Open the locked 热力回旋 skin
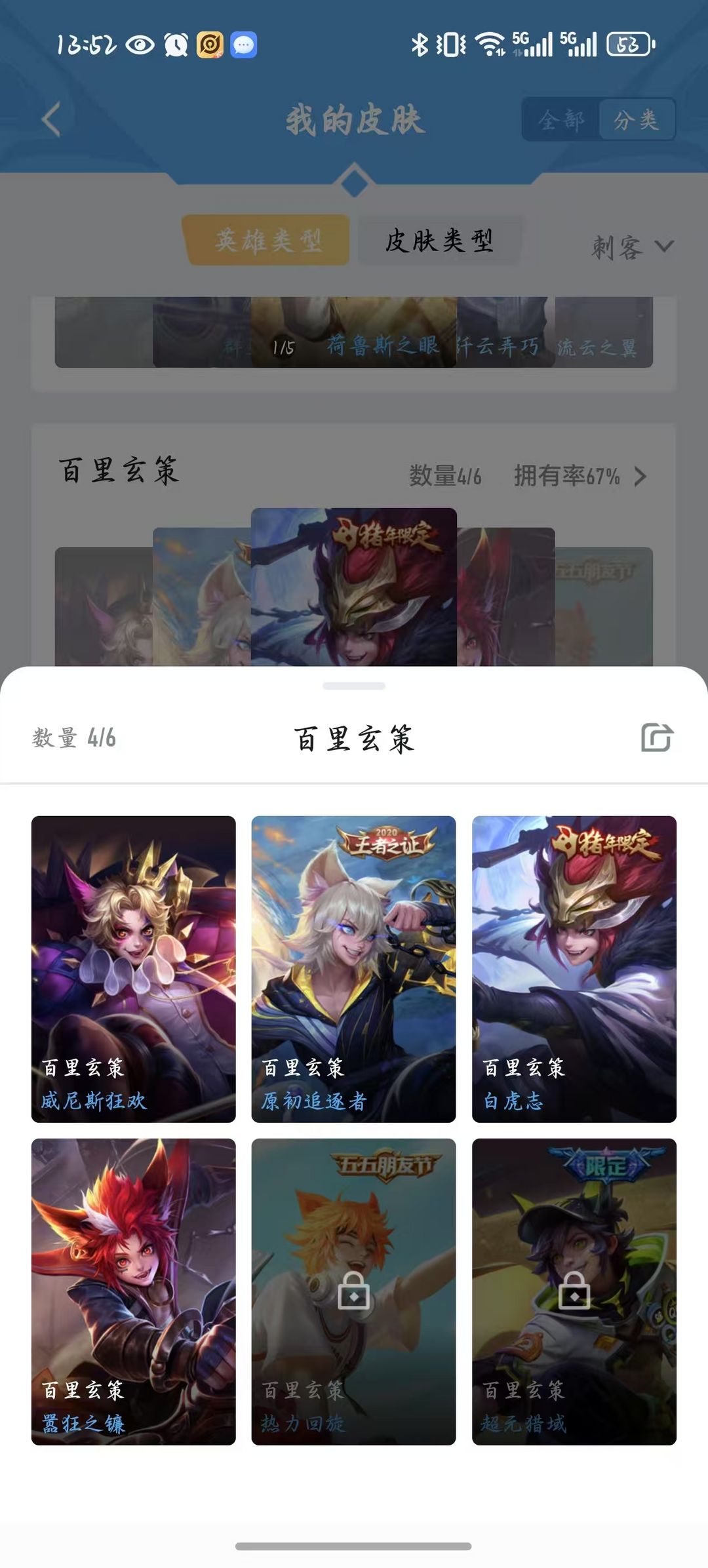 [x=353, y=1291]
